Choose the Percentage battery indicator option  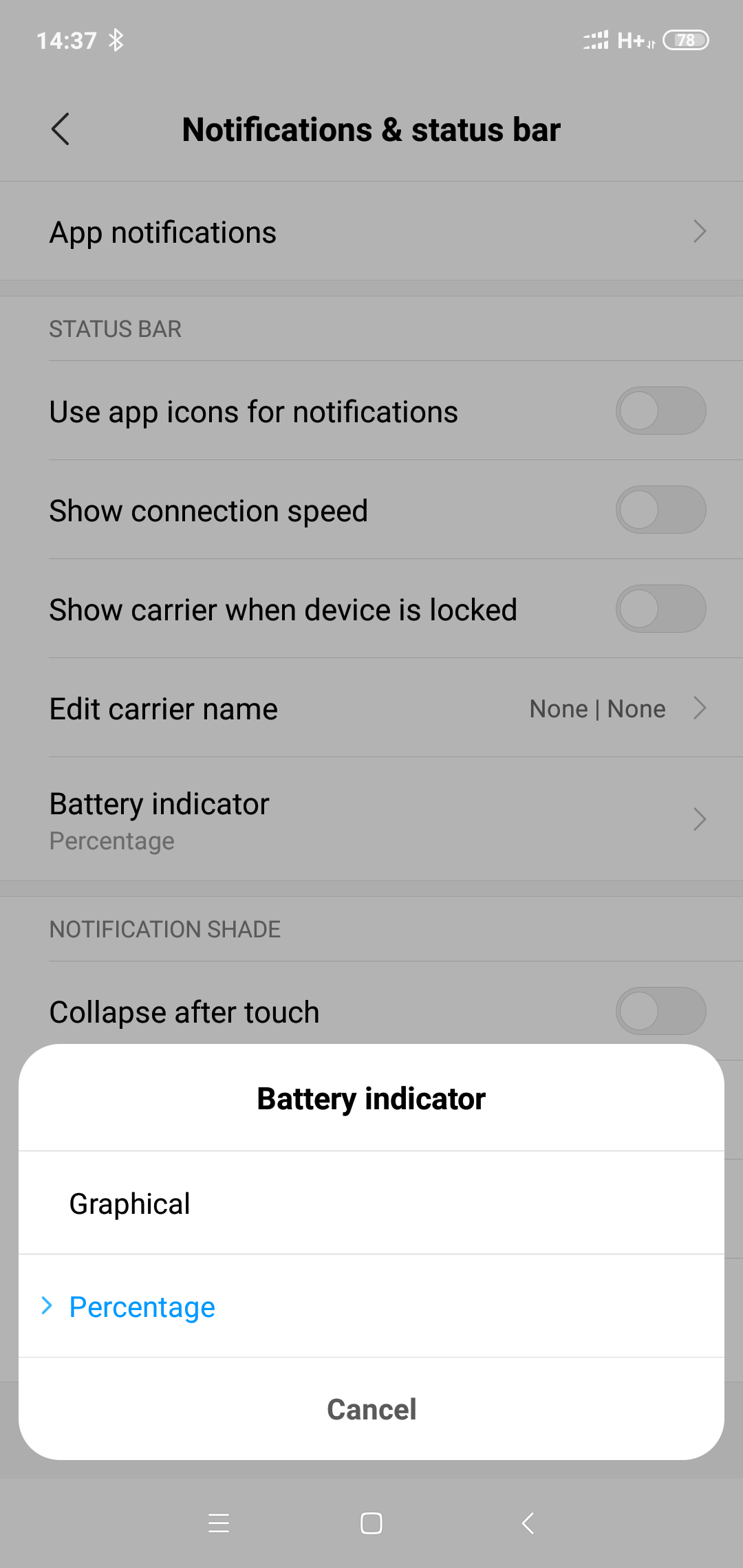coord(371,1306)
